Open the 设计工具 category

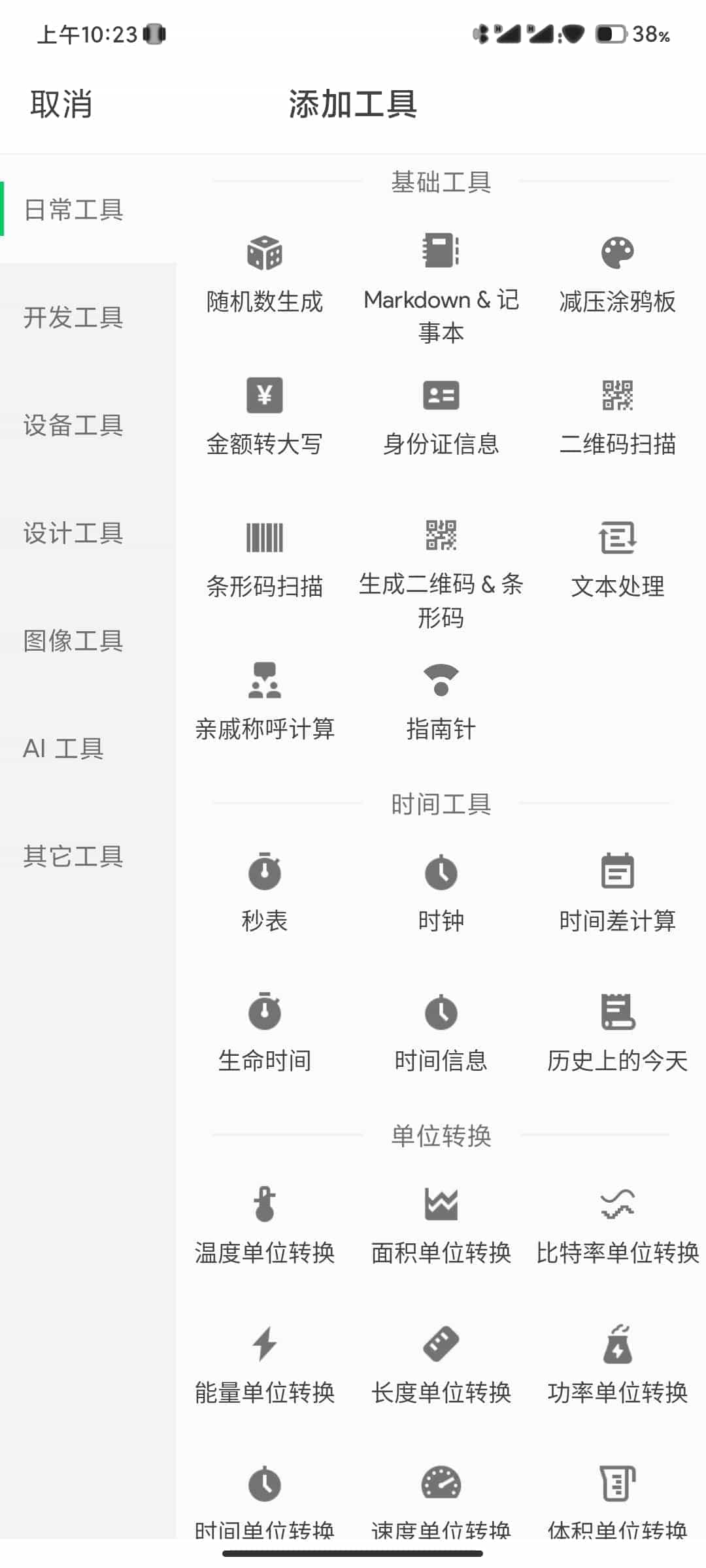(x=73, y=533)
